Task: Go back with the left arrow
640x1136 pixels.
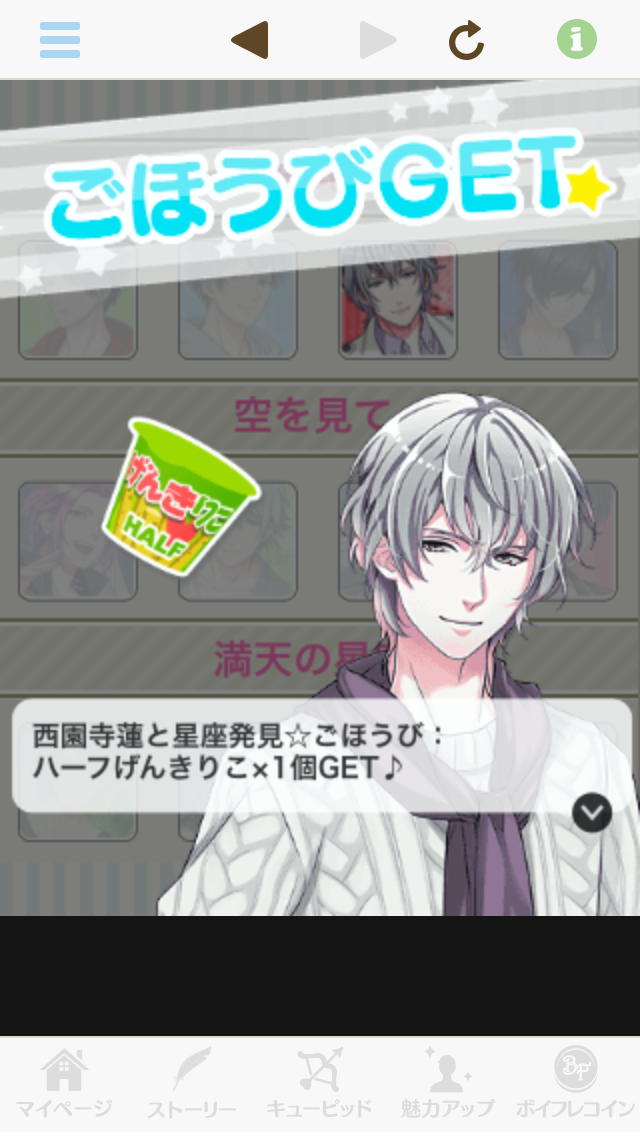Action: 249,40
